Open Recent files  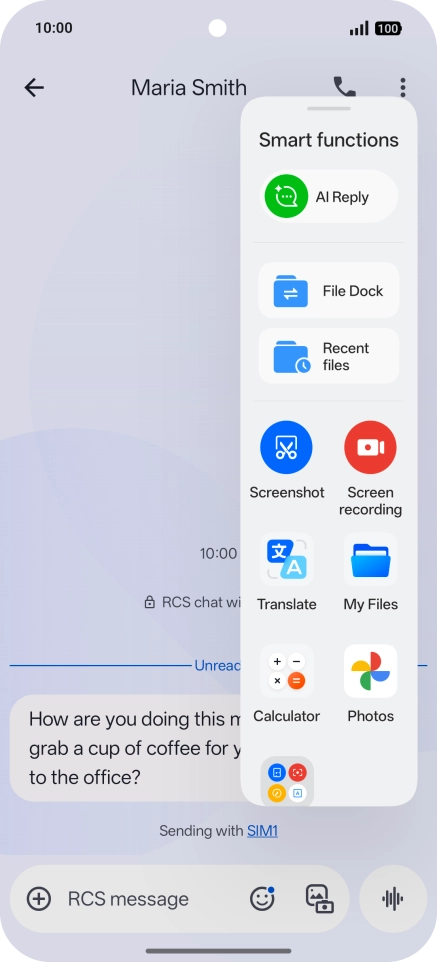tap(329, 356)
